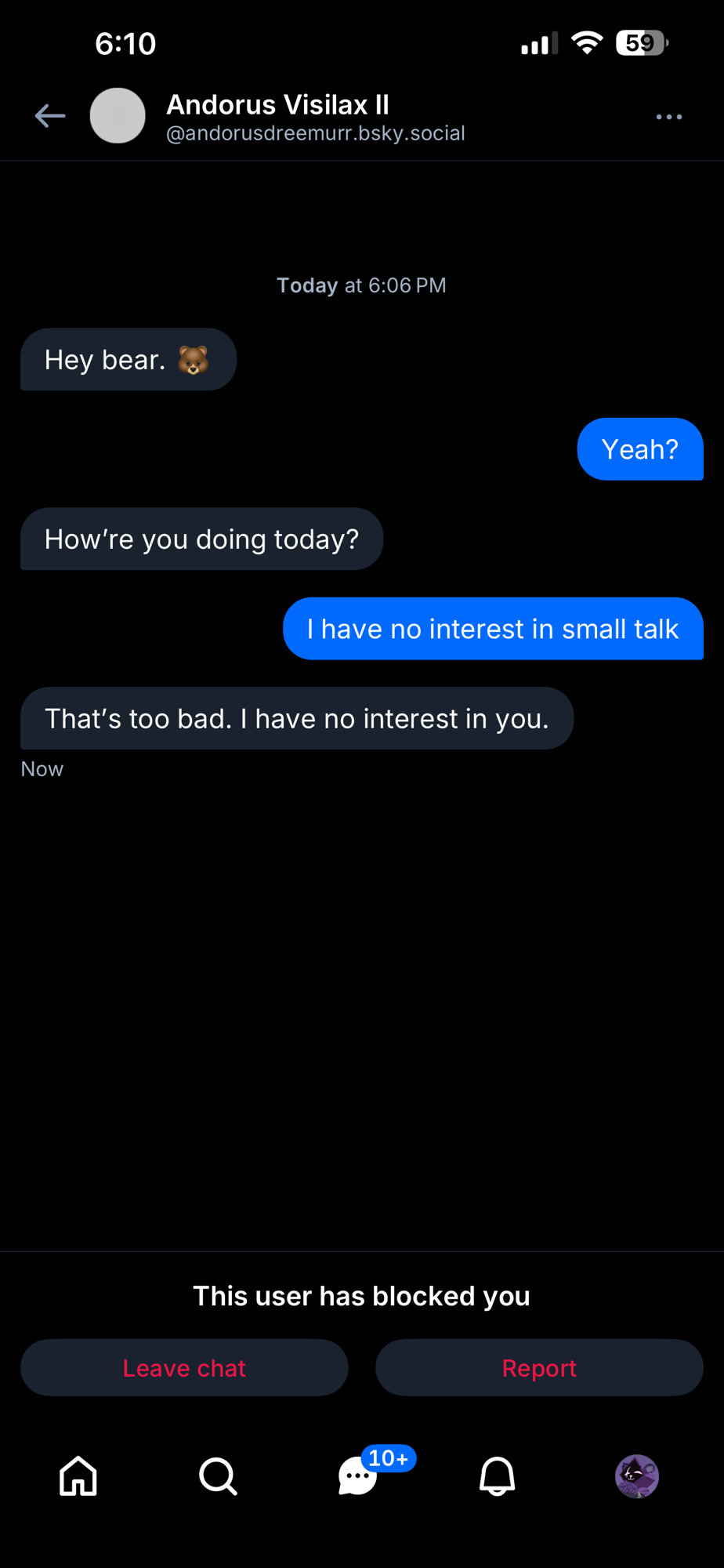Open the profile name Andorus Visilax II
The image size is (724, 1568).
coord(277,105)
